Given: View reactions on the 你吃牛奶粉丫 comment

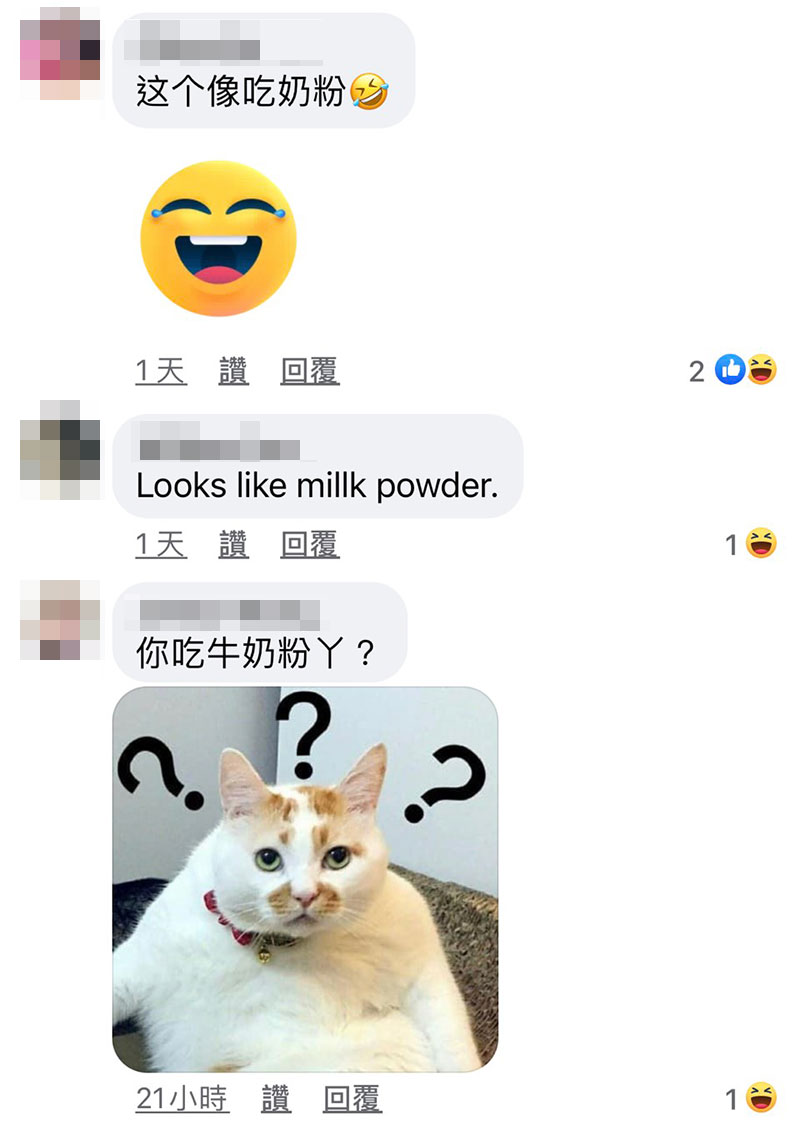Looking at the screenshot, I should click(752, 1099).
